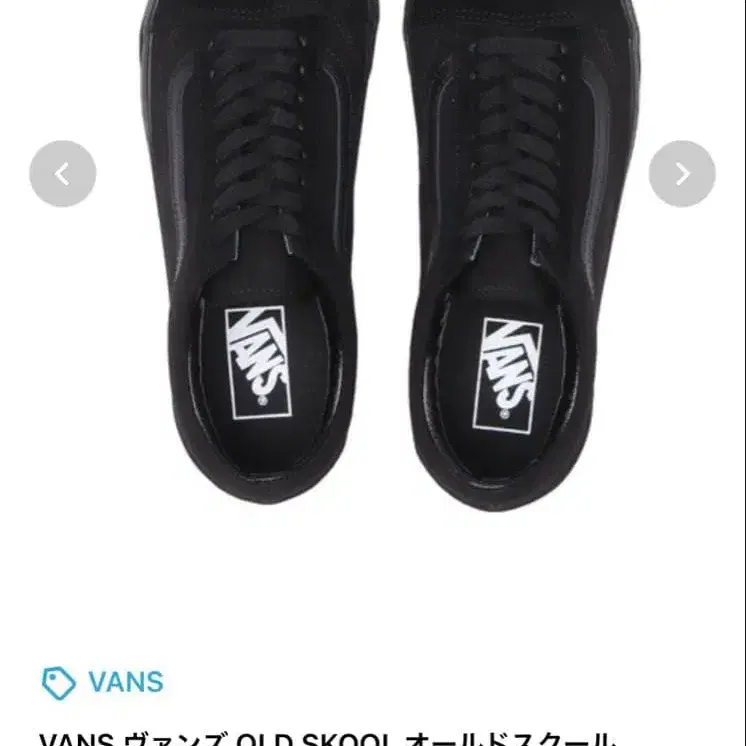Open the VANS brand tag
Image resolution: width=746 pixels, height=746 pixels.
[103, 683]
